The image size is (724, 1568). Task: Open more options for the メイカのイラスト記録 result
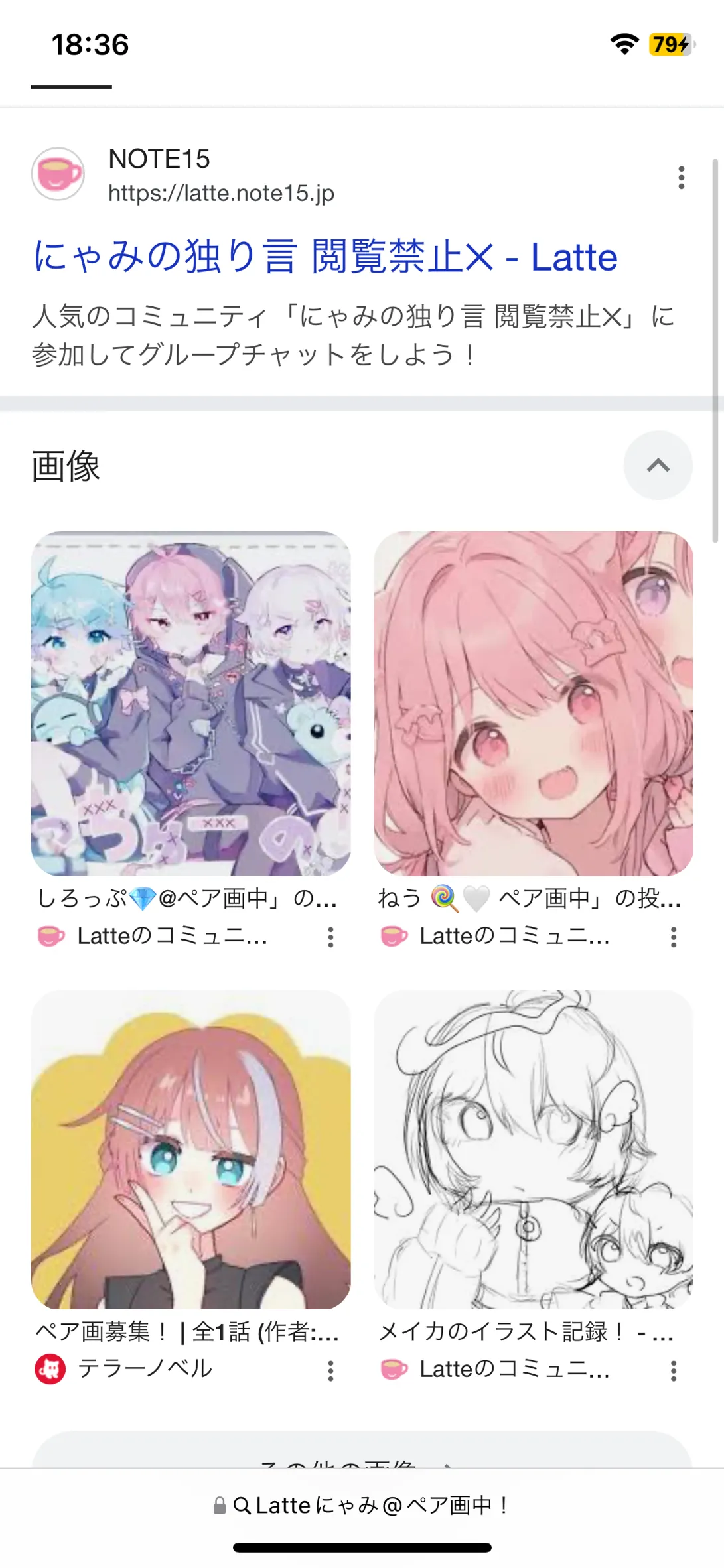tap(674, 1371)
